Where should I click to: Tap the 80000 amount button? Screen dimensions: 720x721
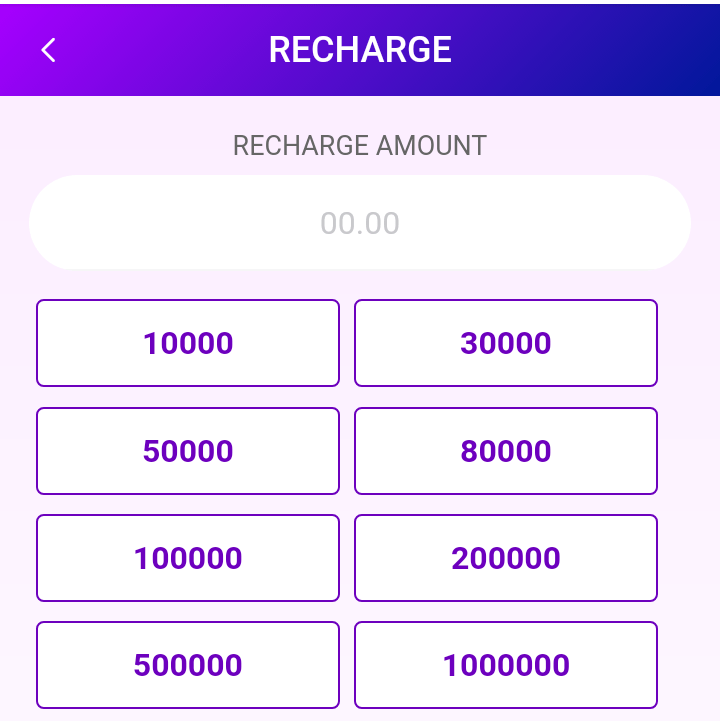click(506, 451)
